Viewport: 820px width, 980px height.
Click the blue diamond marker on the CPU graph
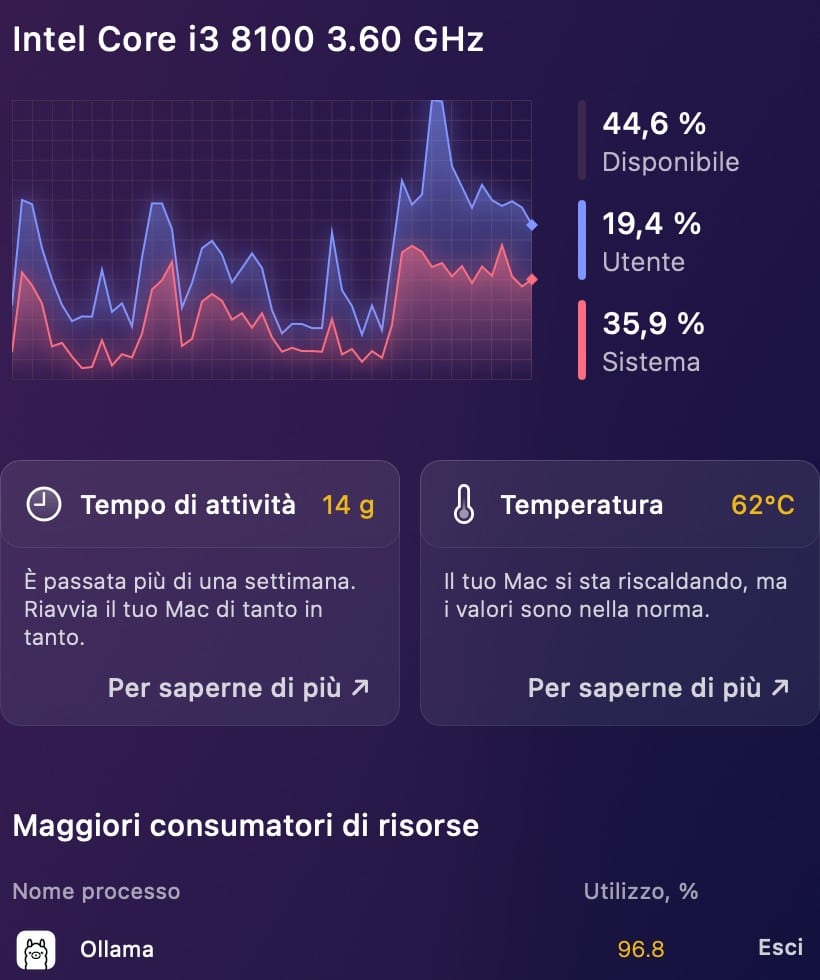click(x=531, y=227)
